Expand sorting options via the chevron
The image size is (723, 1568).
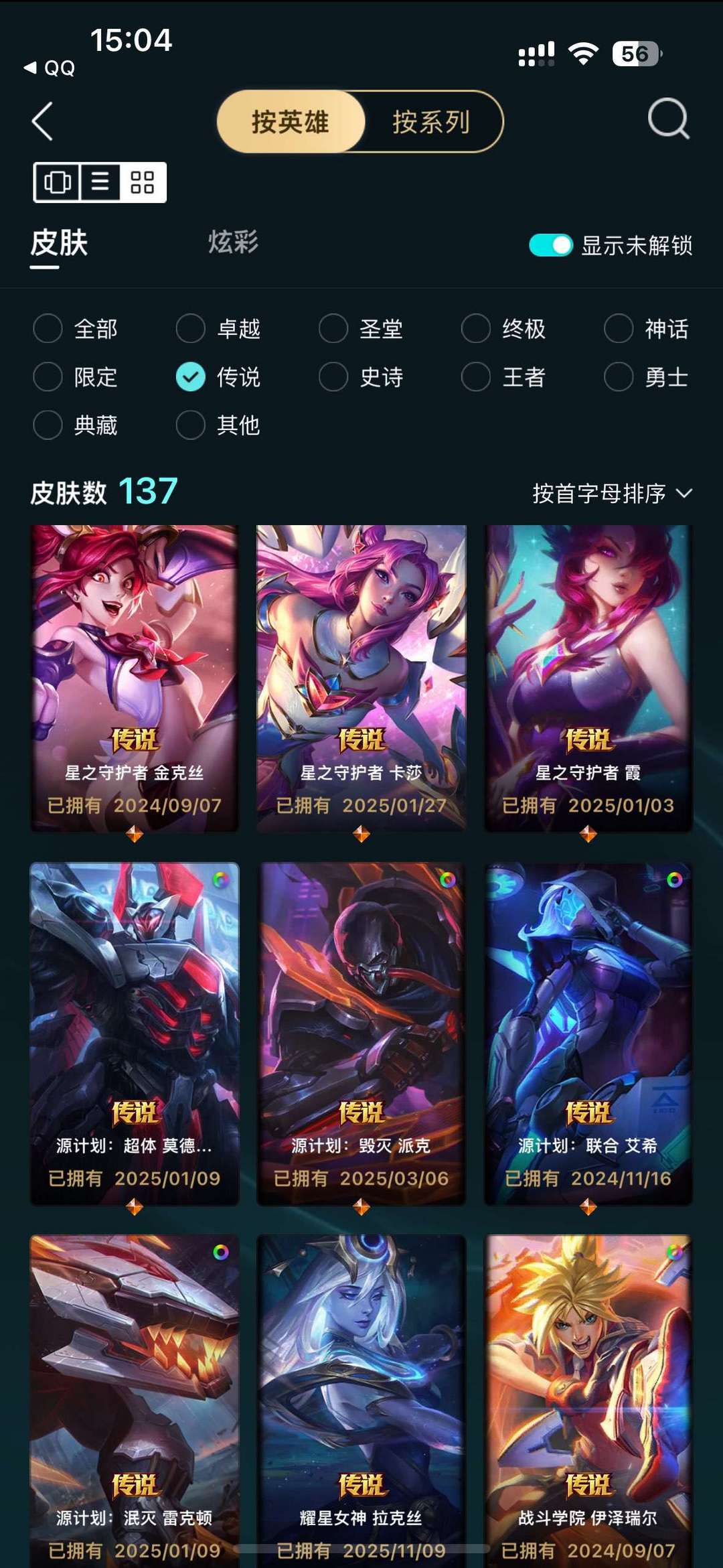(x=684, y=494)
